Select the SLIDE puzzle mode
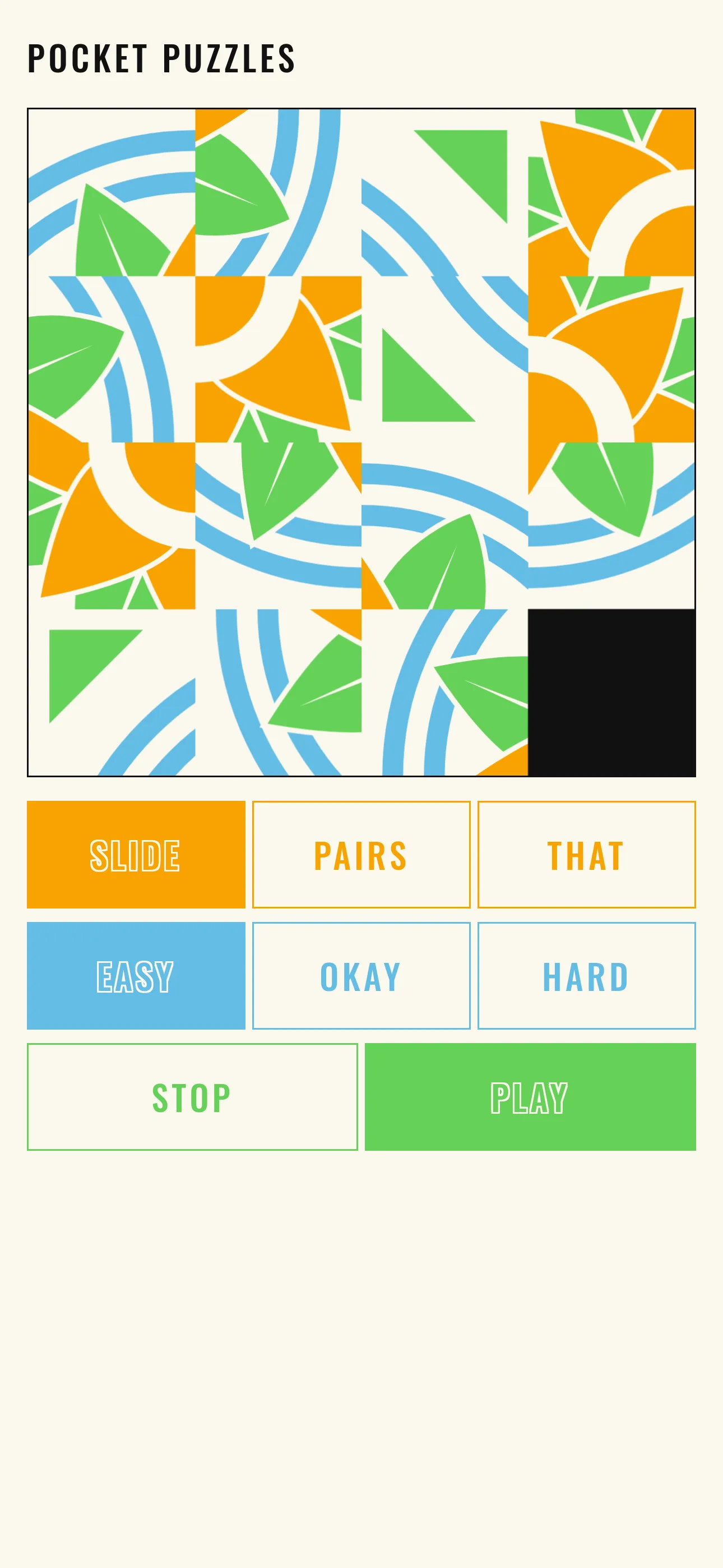The image size is (723, 1568). coord(136,855)
